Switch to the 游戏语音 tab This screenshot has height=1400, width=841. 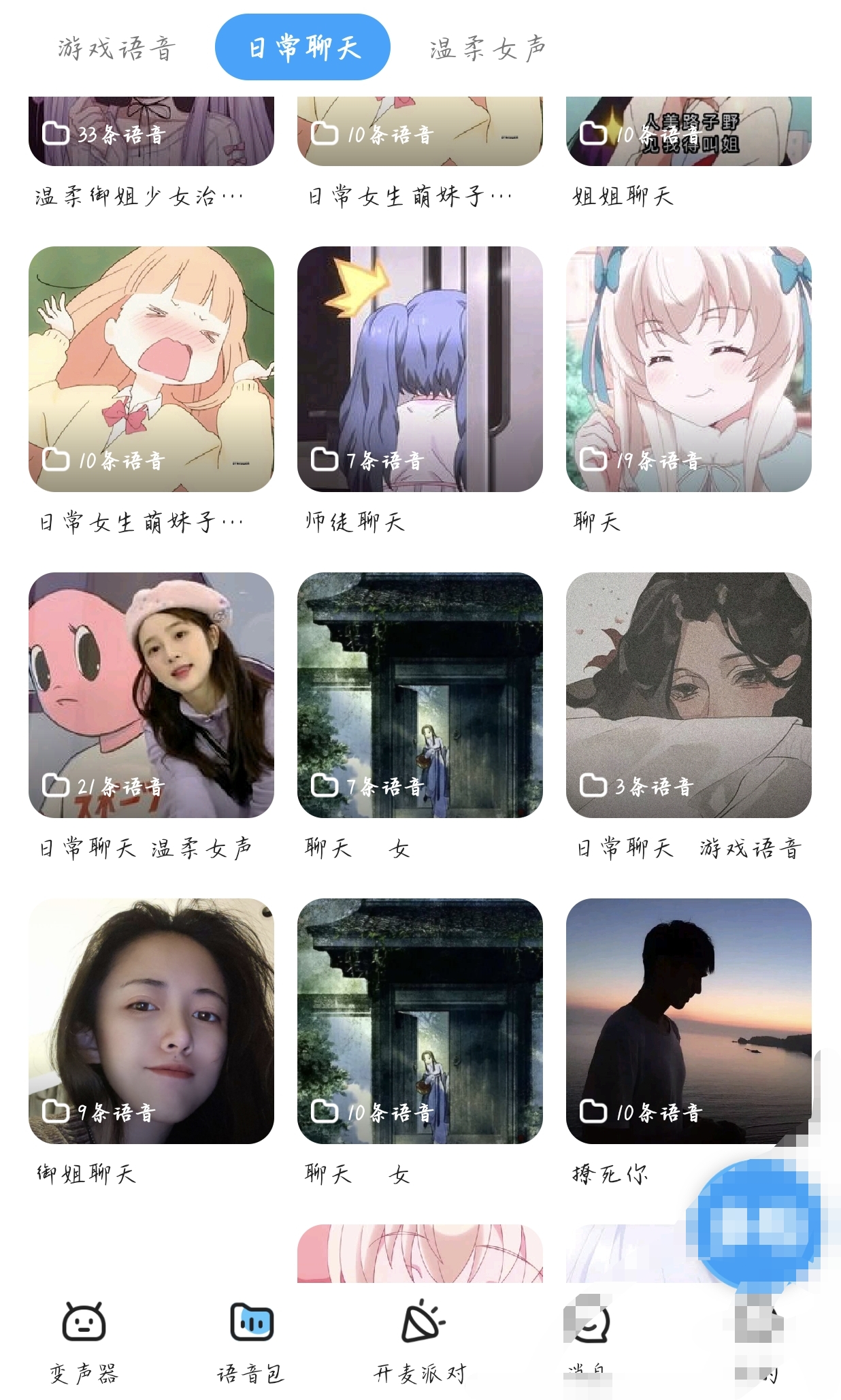tap(117, 48)
